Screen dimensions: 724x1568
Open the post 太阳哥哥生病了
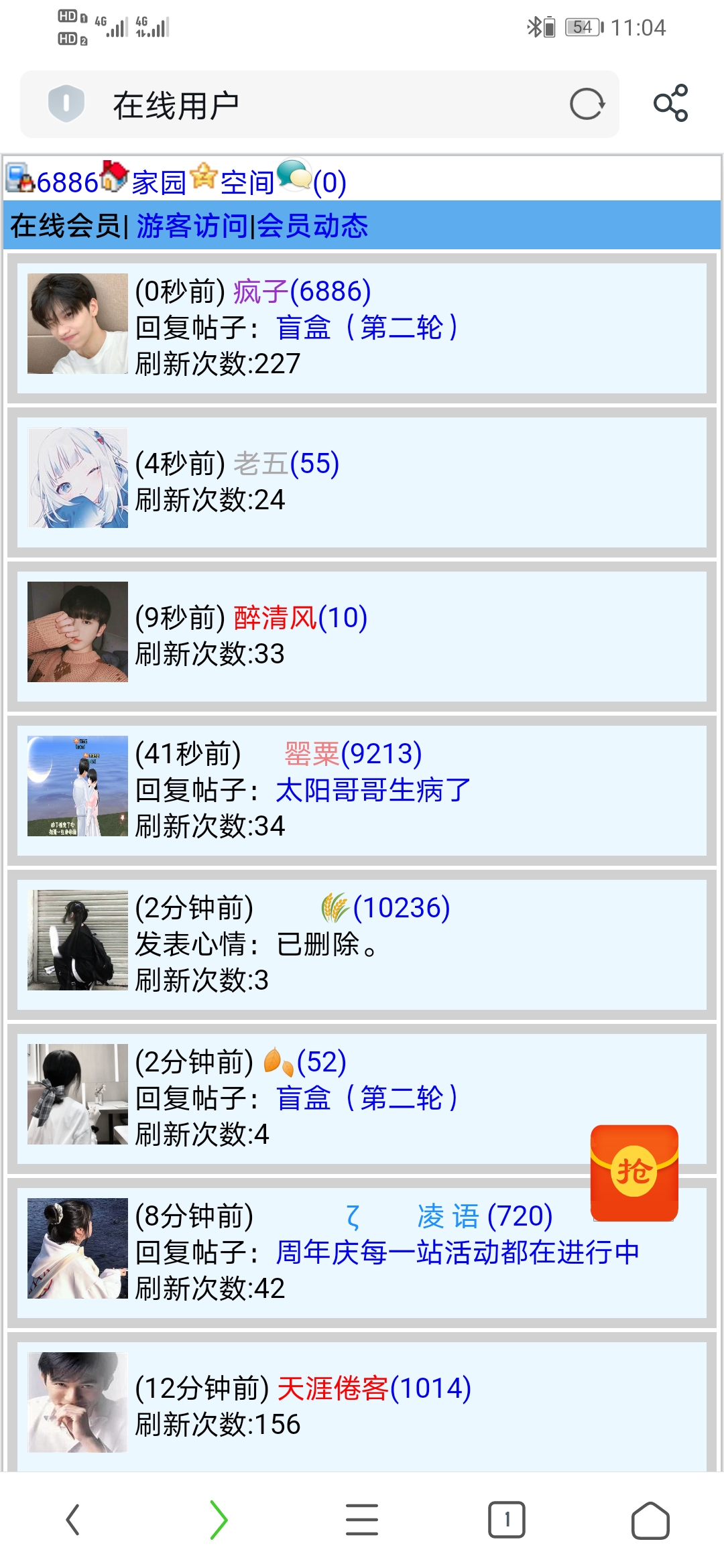[x=373, y=790]
